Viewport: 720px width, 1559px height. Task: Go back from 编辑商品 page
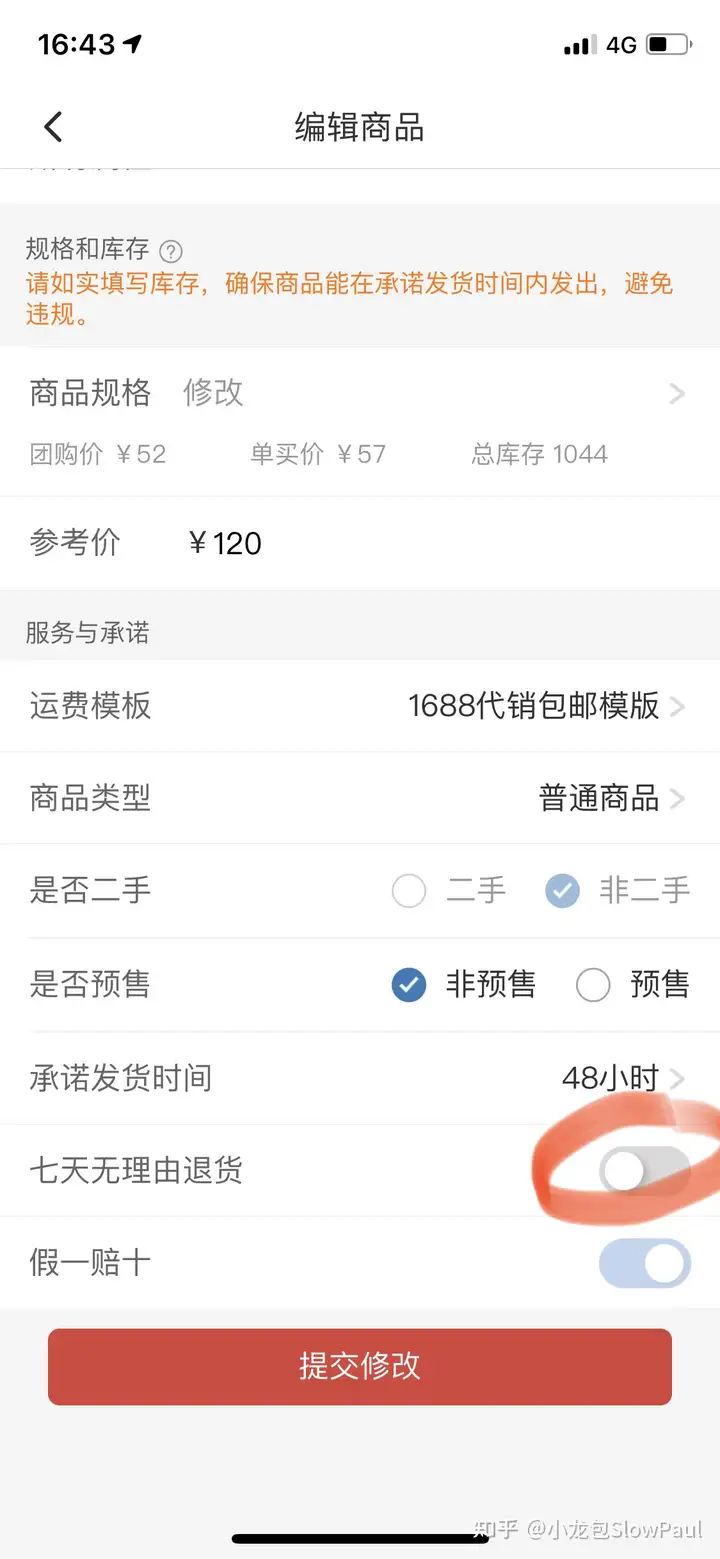tap(53, 127)
